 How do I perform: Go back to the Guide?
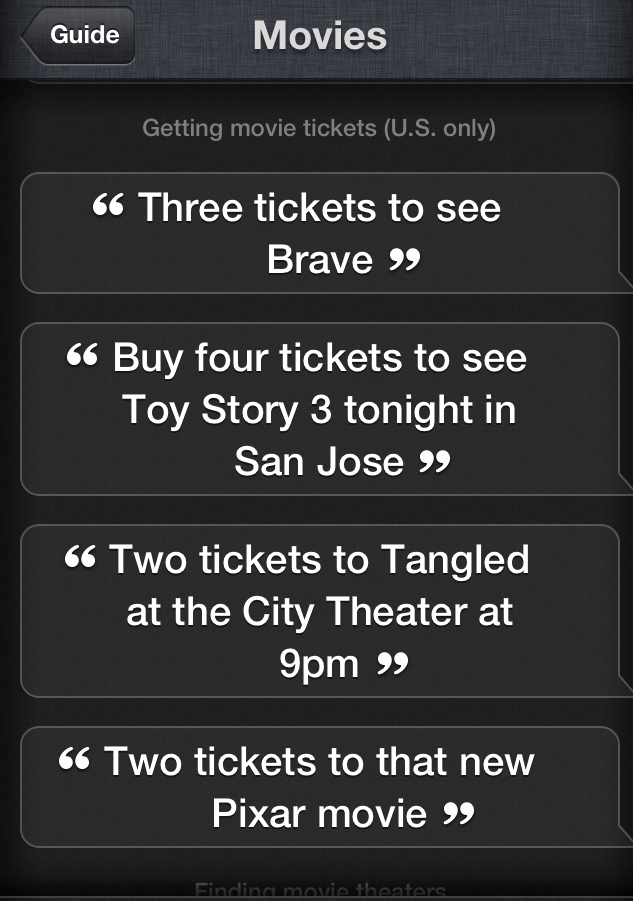tap(80, 35)
